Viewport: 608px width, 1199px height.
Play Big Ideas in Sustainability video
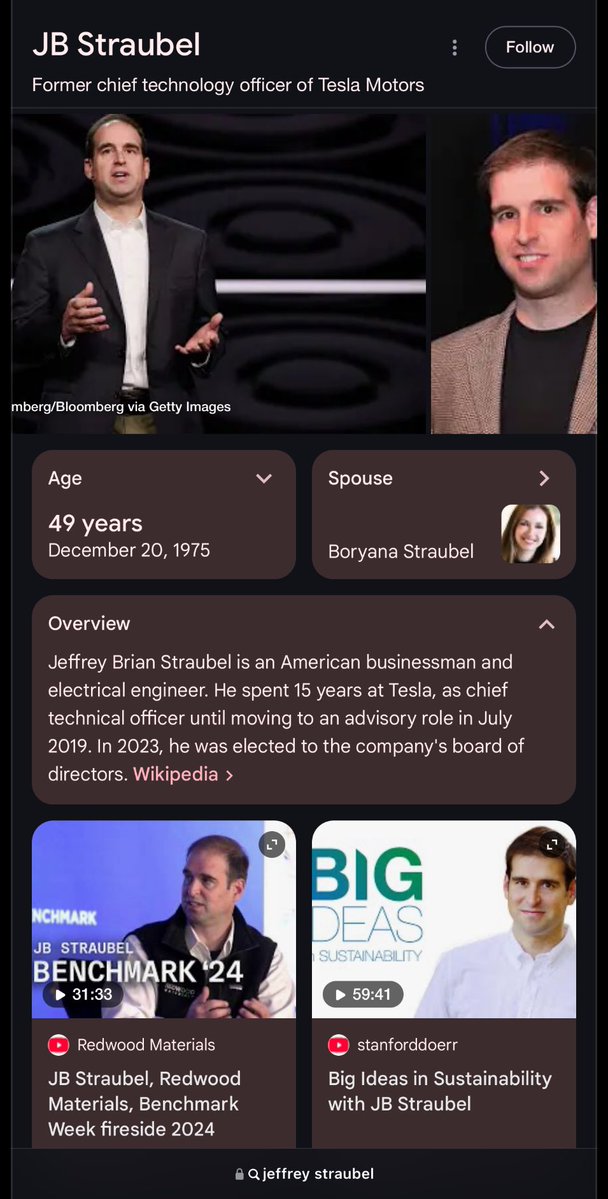pyautogui.click(x=443, y=920)
